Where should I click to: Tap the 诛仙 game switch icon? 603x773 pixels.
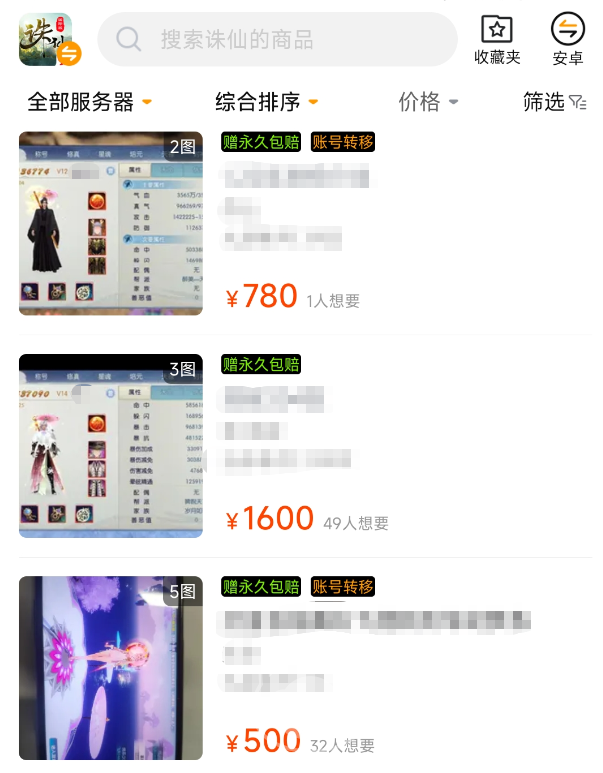click(x=49, y=39)
